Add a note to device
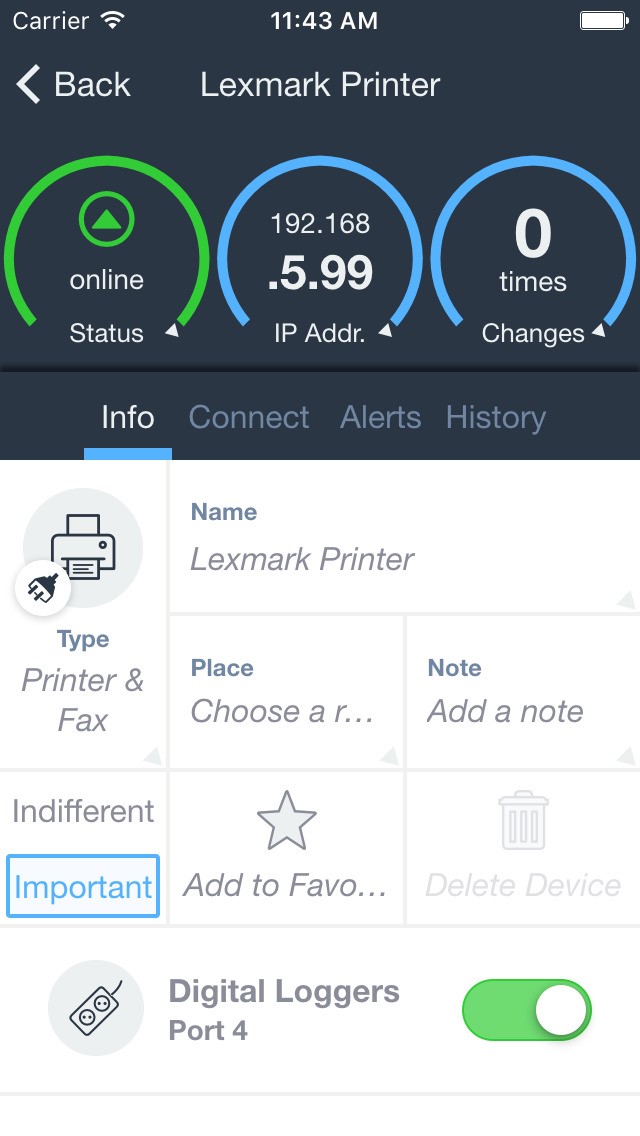Image resolution: width=640 pixels, height=1136 pixels. [x=522, y=692]
